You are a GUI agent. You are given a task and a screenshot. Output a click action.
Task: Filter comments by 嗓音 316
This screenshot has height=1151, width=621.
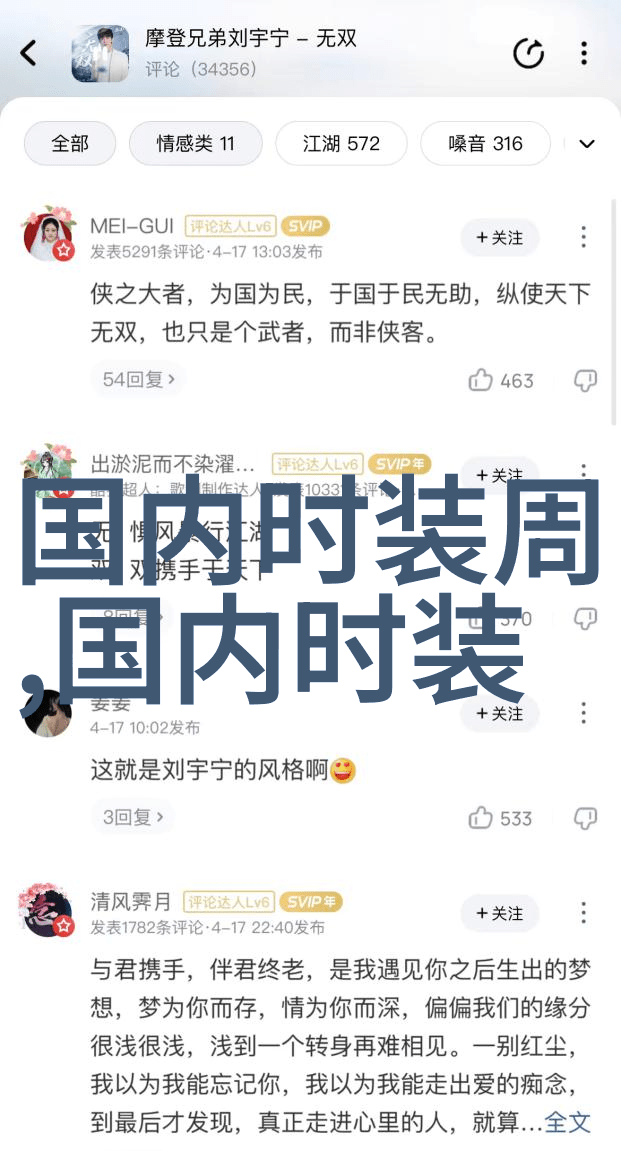[x=485, y=143]
